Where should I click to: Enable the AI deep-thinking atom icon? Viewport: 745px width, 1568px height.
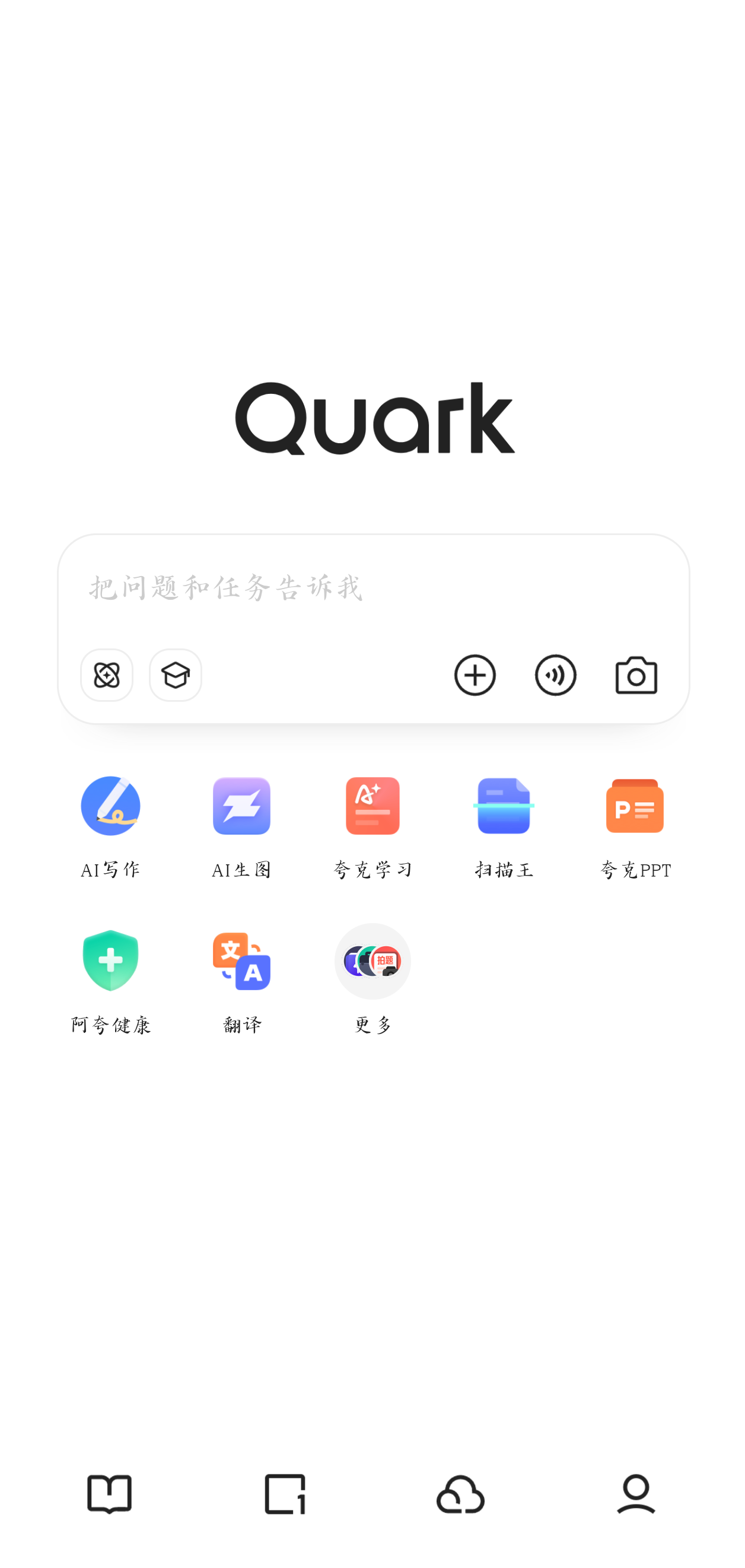pos(107,675)
